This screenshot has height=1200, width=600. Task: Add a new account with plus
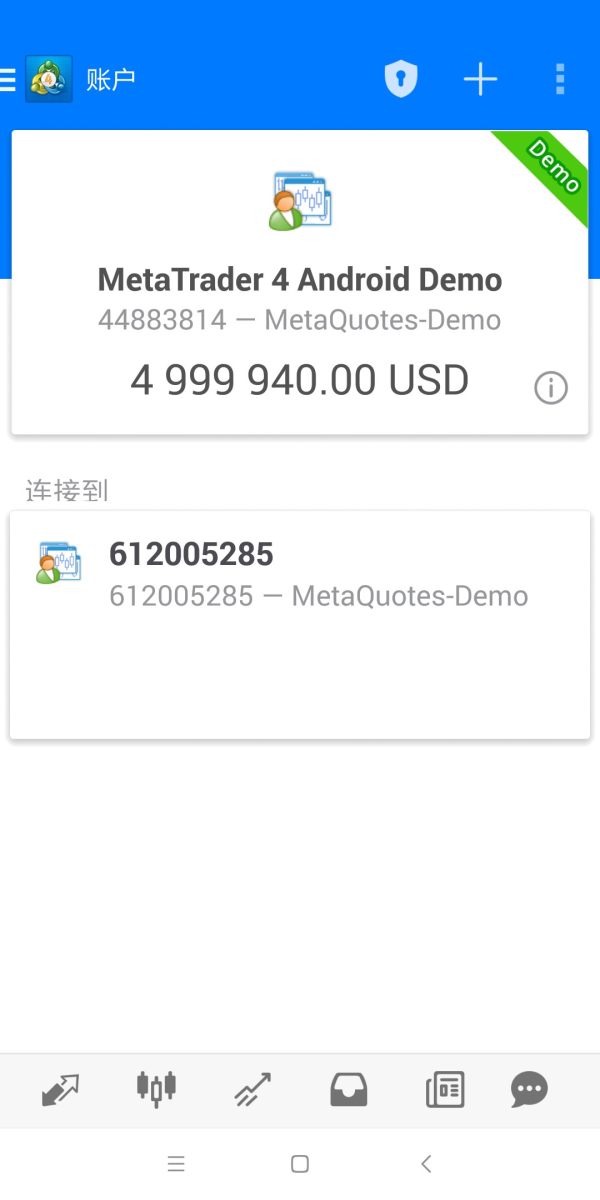(480, 79)
